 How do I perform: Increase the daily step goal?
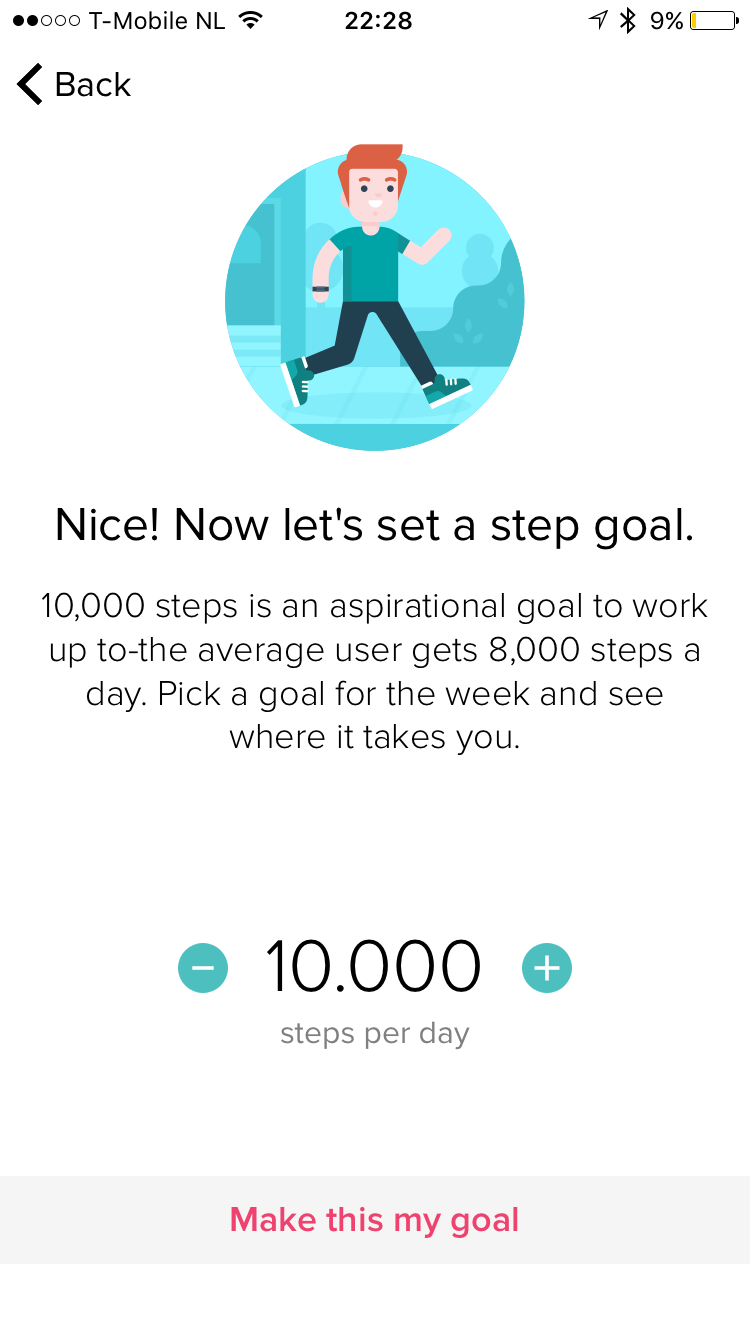pos(547,968)
